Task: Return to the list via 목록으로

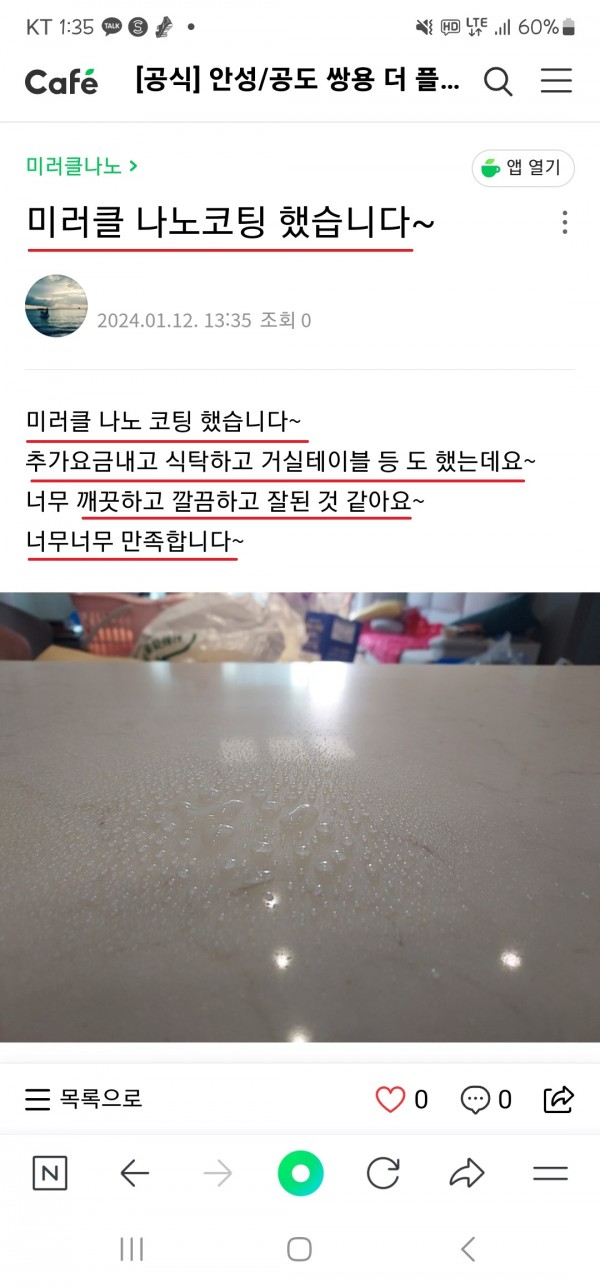Action: point(84,1099)
